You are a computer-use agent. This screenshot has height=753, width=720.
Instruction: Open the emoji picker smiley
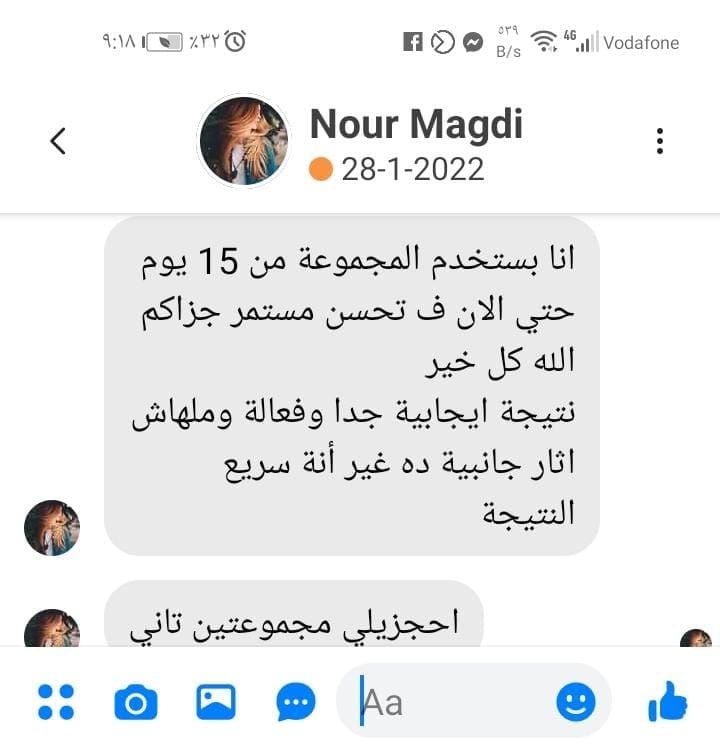coord(576,702)
